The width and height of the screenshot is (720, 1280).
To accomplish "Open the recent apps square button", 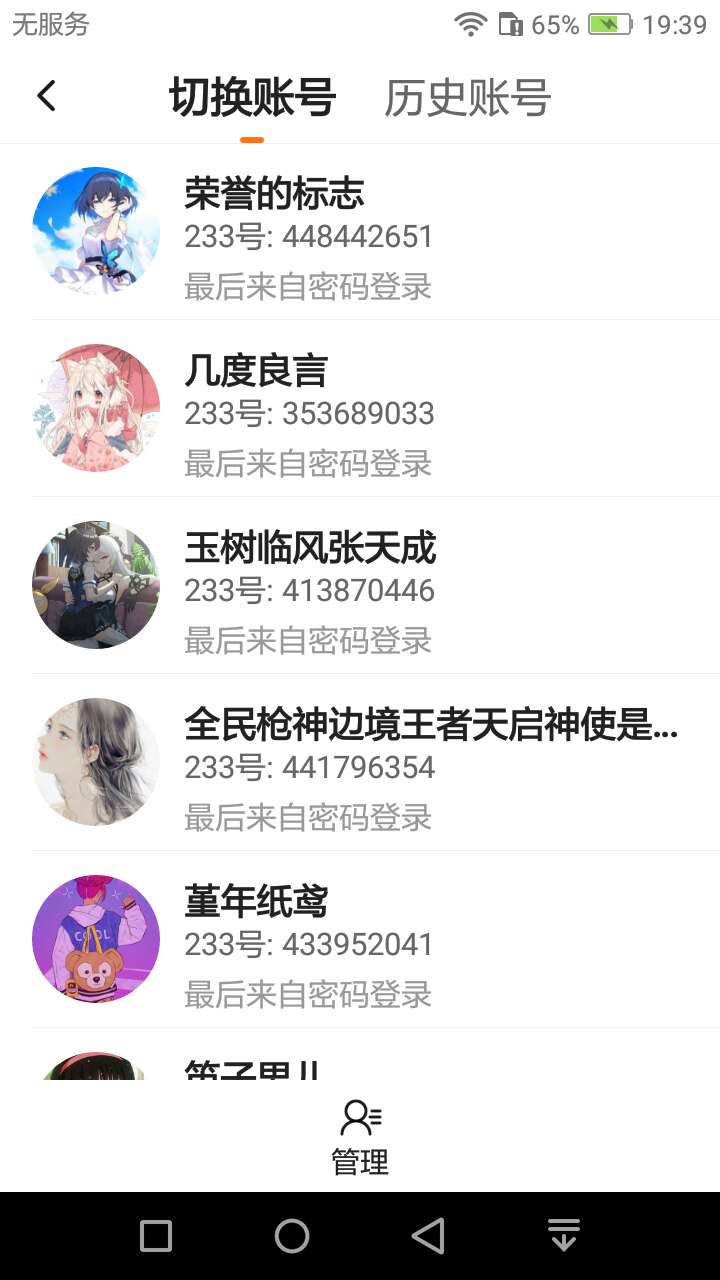I will [x=156, y=1236].
